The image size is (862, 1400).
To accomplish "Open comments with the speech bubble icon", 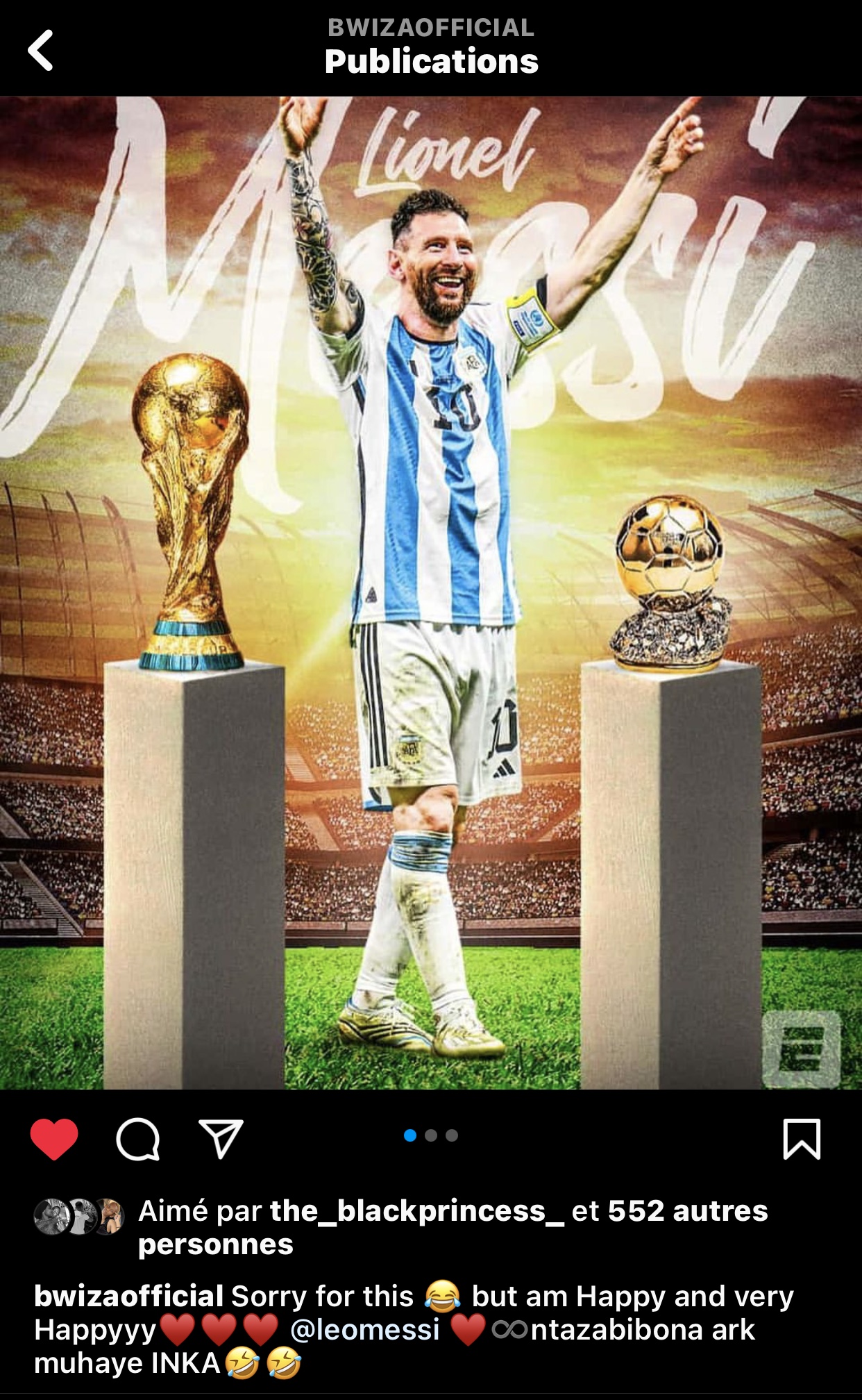I will click(x=138, y=1140).
